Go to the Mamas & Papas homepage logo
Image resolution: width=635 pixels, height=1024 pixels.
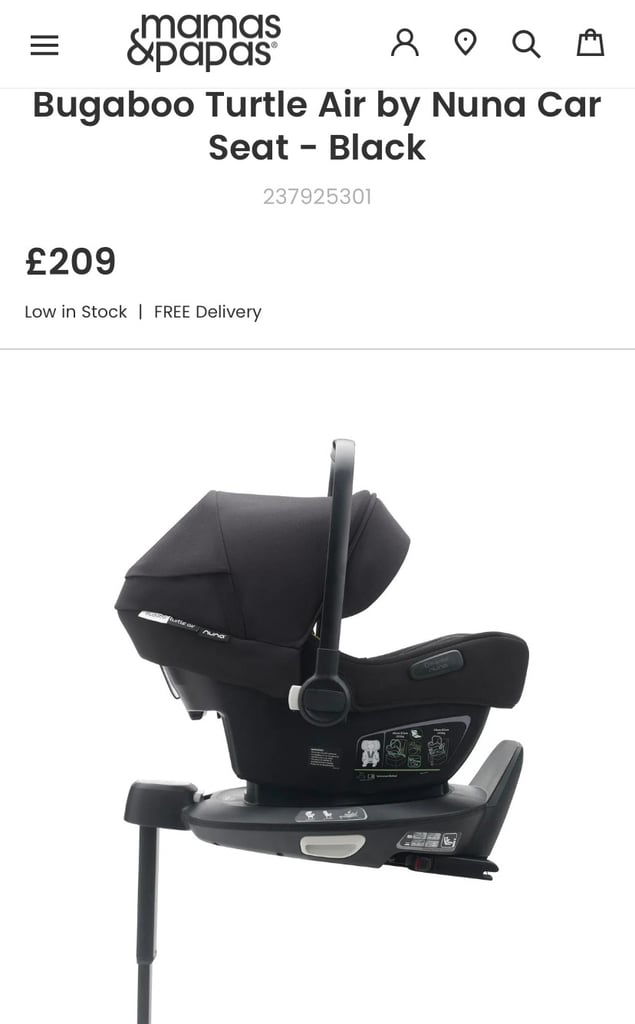pyautogui.click(x=204, y=42)
